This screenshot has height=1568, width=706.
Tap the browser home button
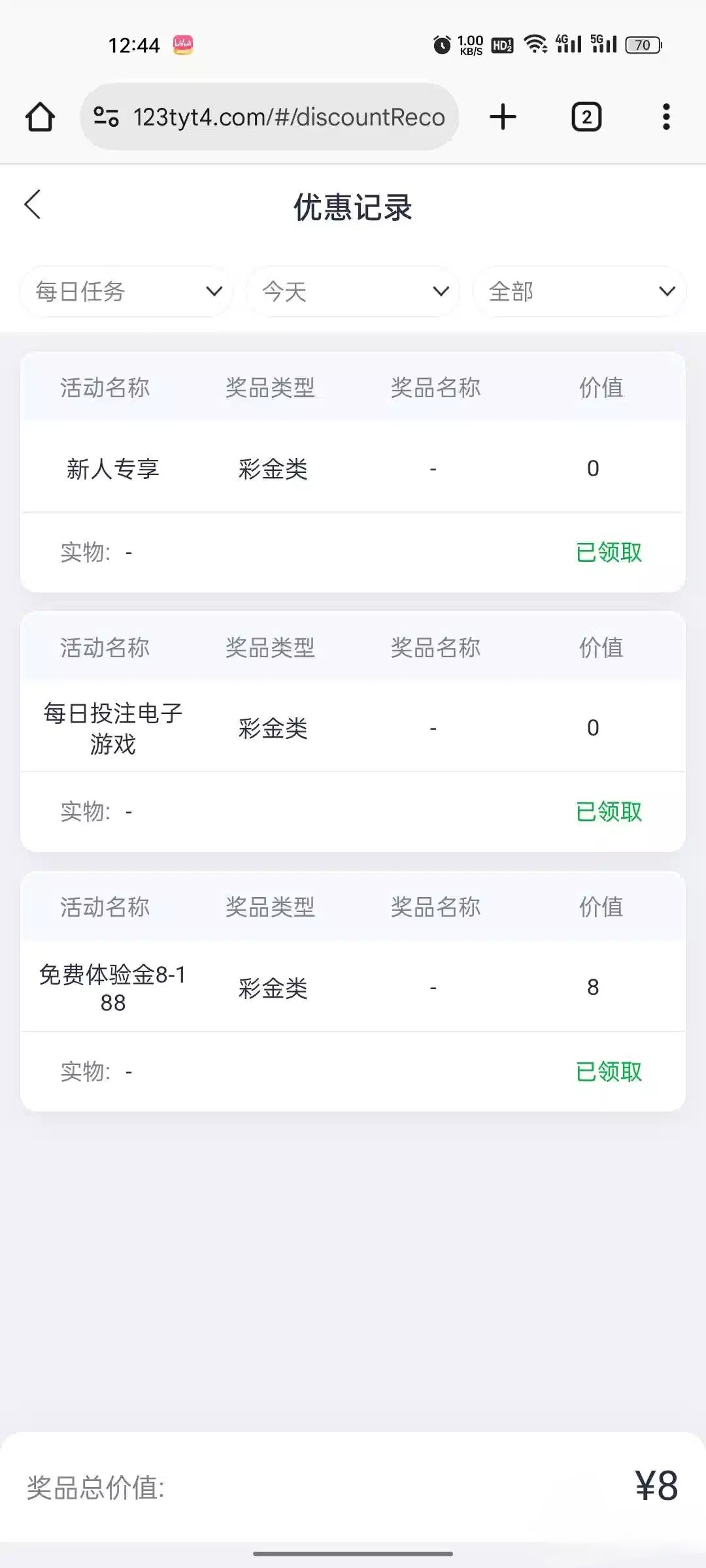[40, 118]
